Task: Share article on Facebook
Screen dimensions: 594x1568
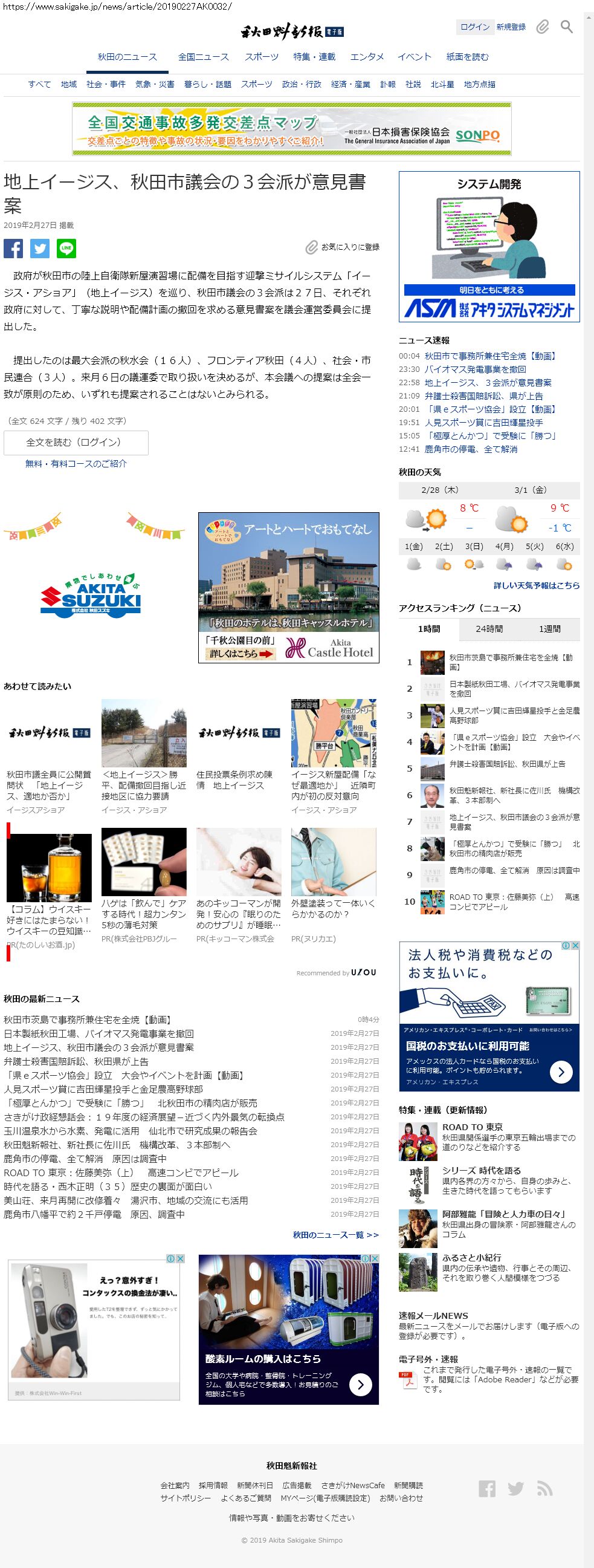Action: point(13,249)
